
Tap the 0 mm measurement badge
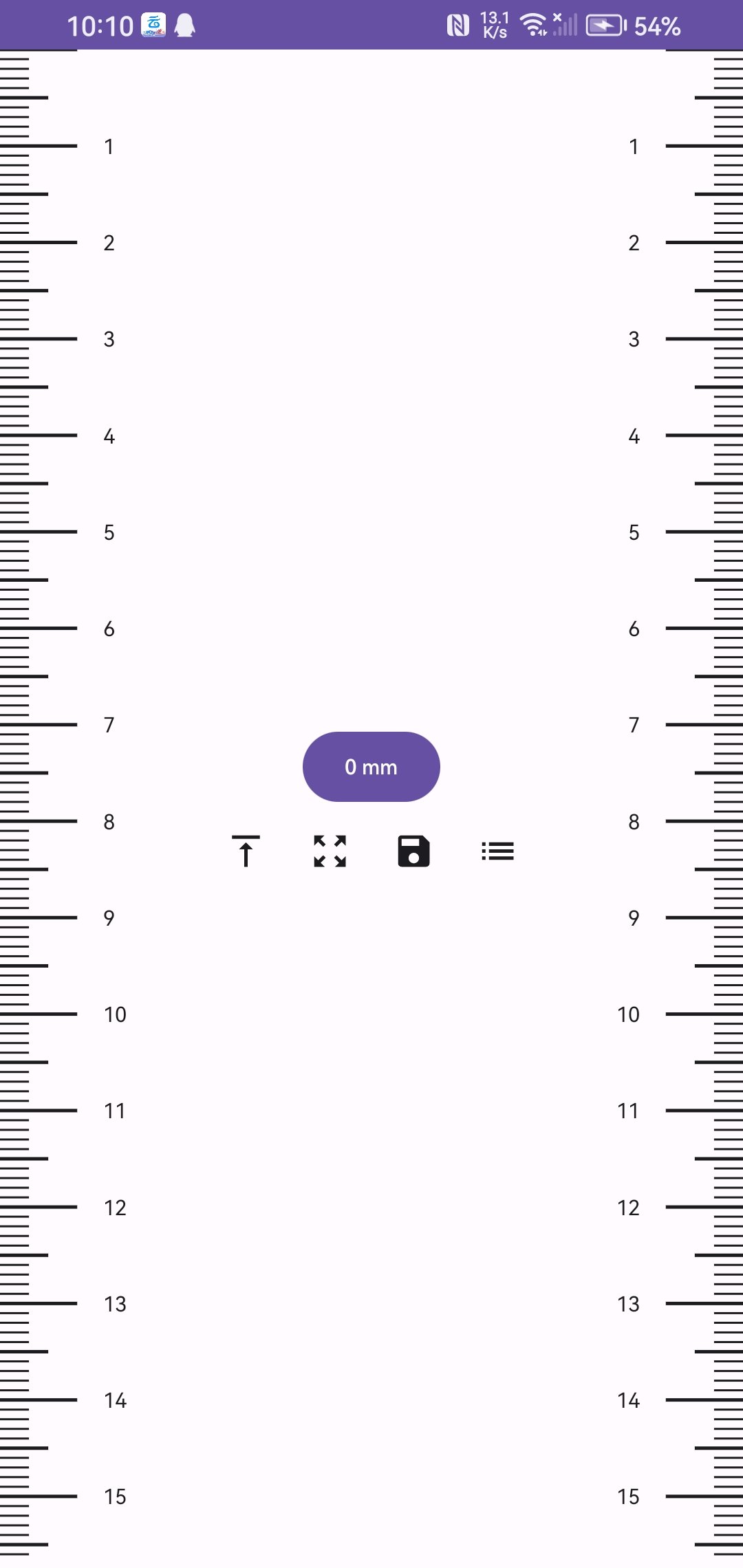(x=371, y=767)
